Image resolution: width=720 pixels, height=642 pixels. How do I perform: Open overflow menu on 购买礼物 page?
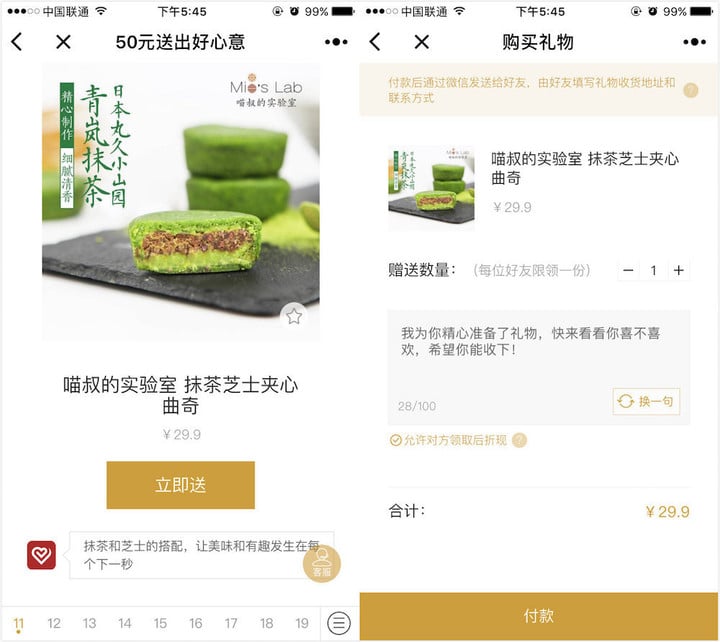(694, 43)
